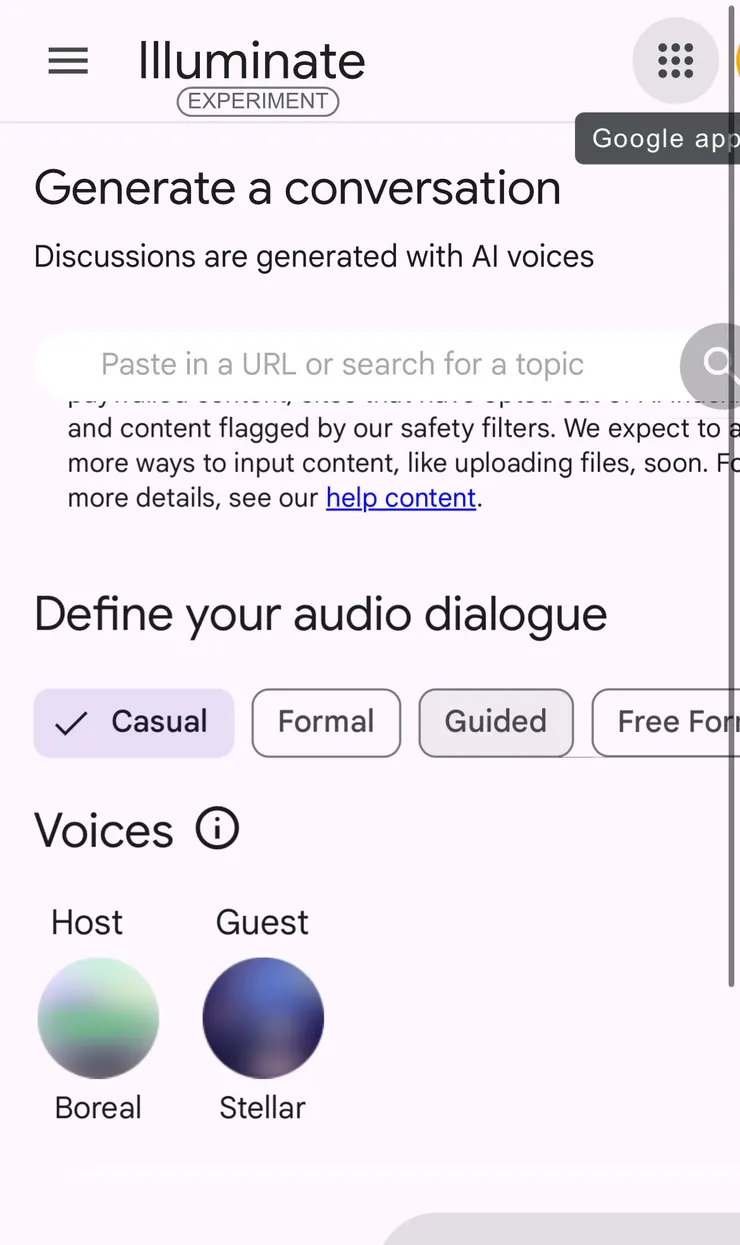
Task: Show info about Voices
Action: click(x=217, y=829)
